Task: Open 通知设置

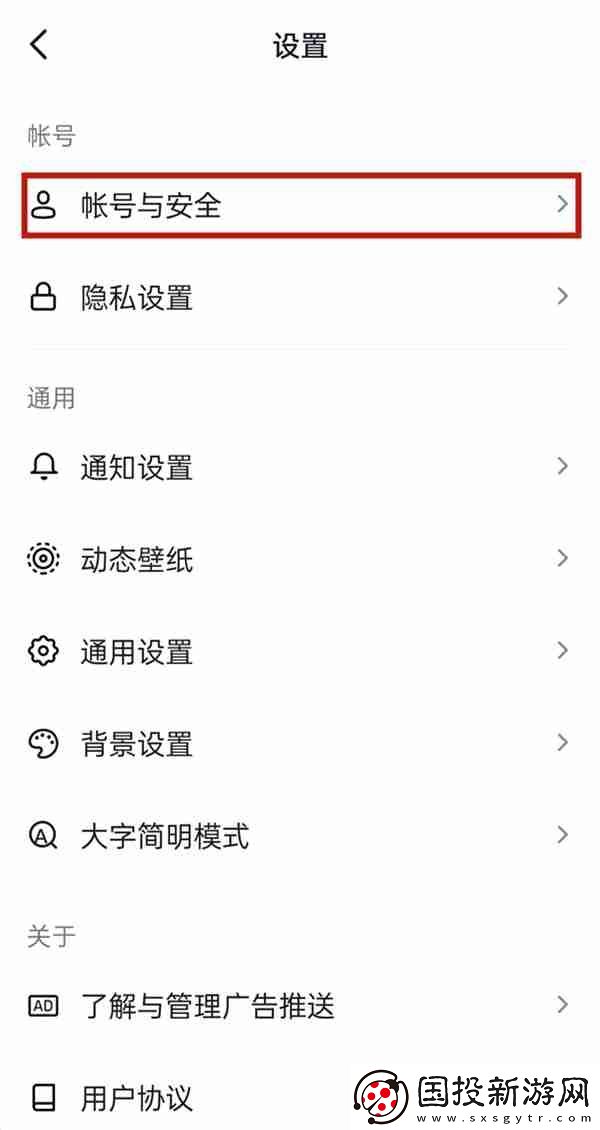Action: 300,467
